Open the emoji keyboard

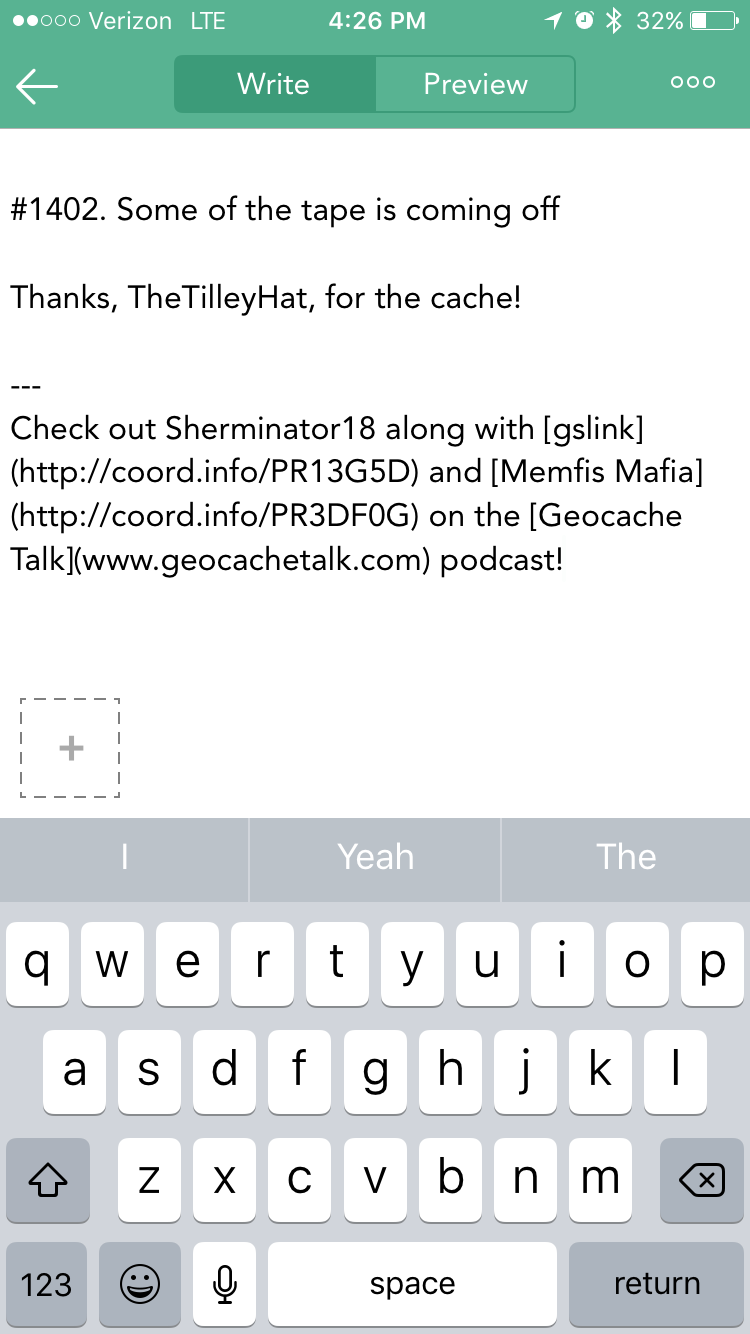point(140,1284)
